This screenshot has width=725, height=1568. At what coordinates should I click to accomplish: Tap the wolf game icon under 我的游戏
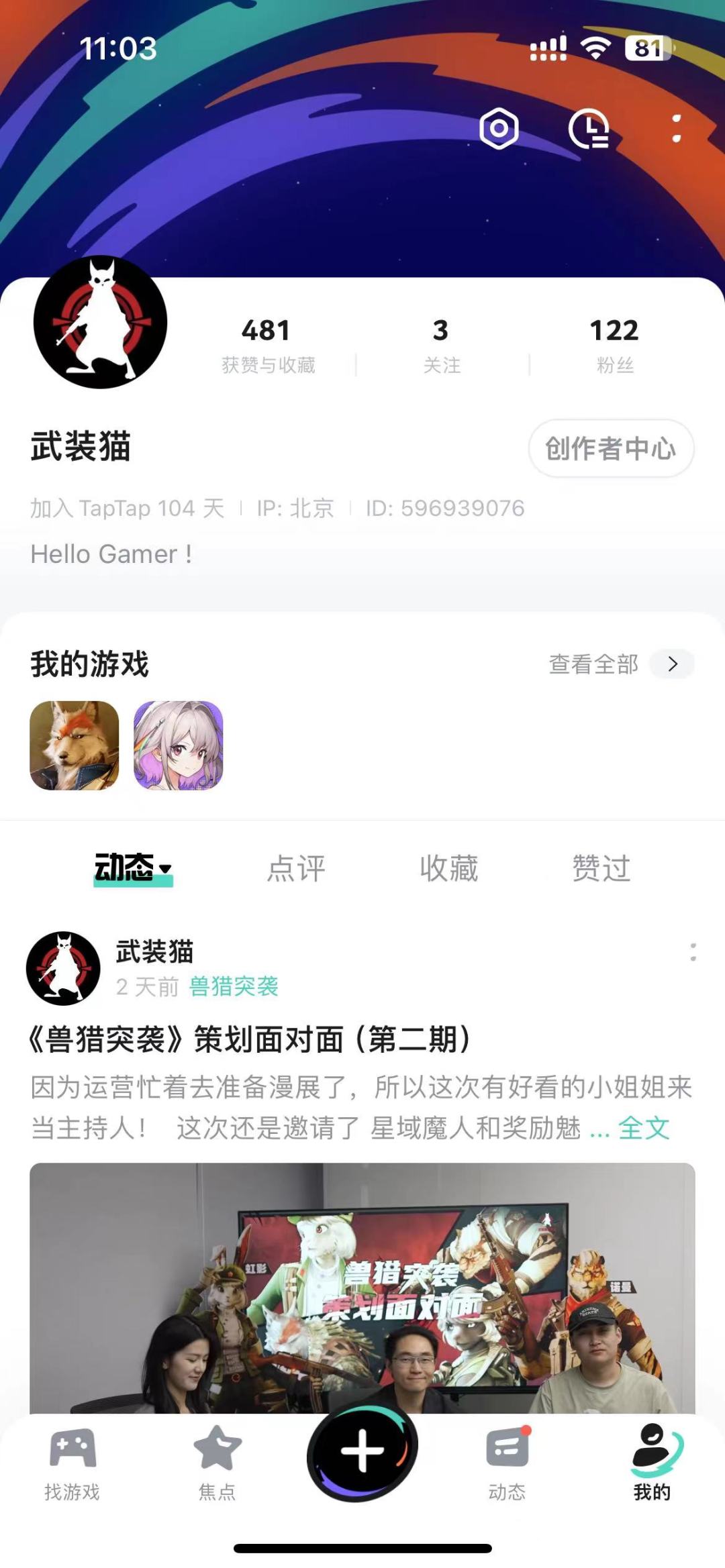point(75,745)
